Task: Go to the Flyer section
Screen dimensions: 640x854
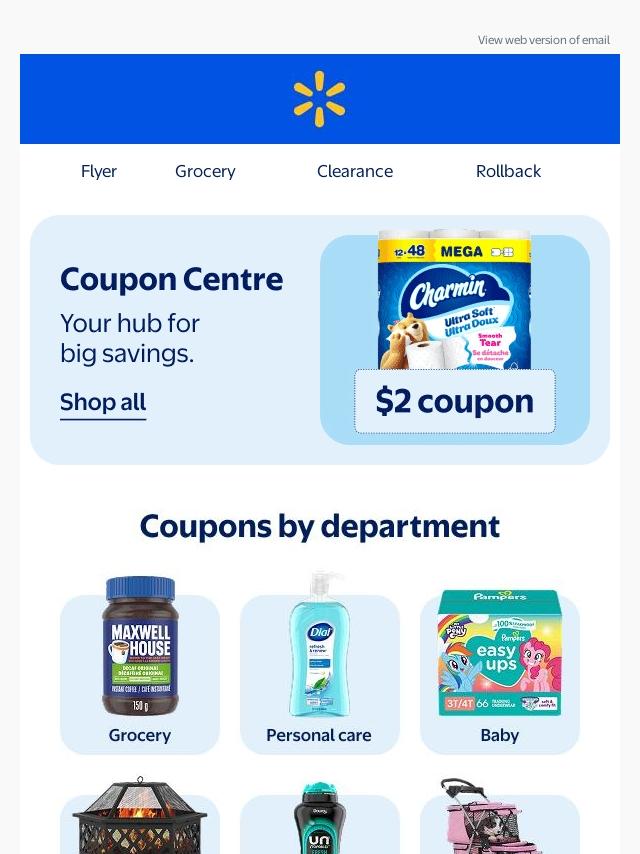Action: pos(99,171)
